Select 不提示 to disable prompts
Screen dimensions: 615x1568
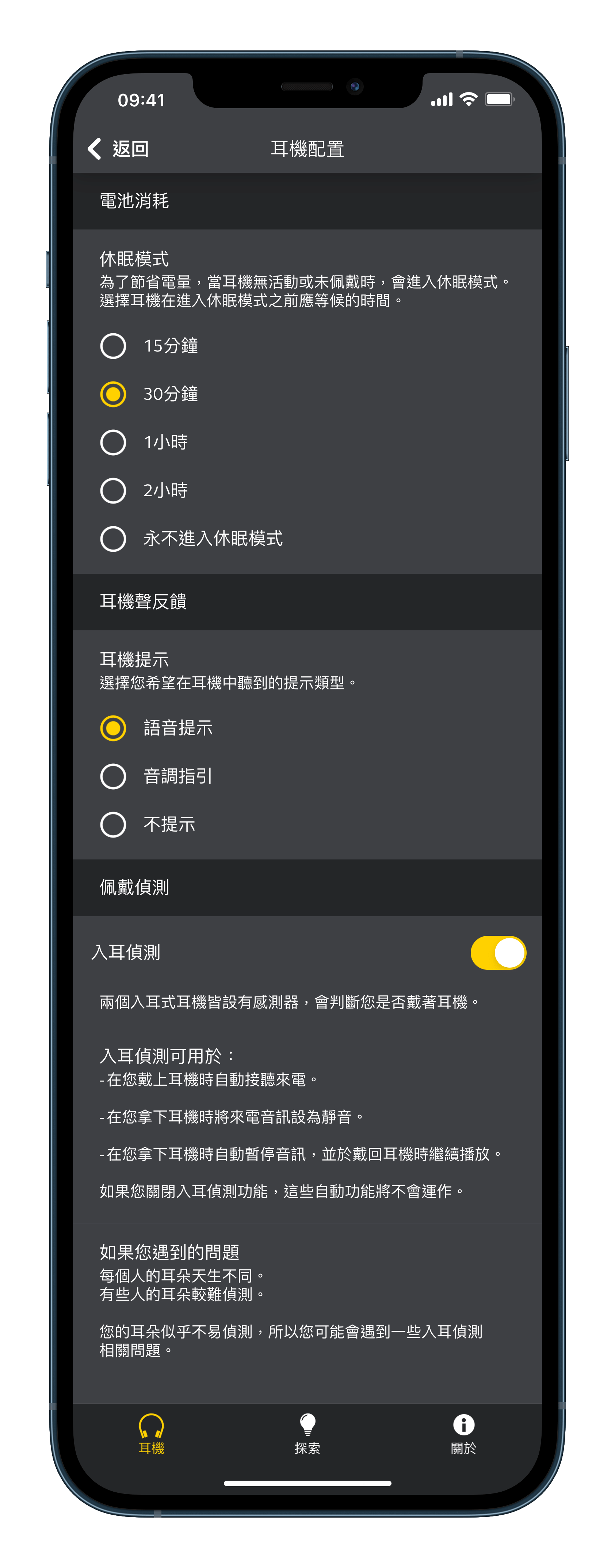(113, 824)
